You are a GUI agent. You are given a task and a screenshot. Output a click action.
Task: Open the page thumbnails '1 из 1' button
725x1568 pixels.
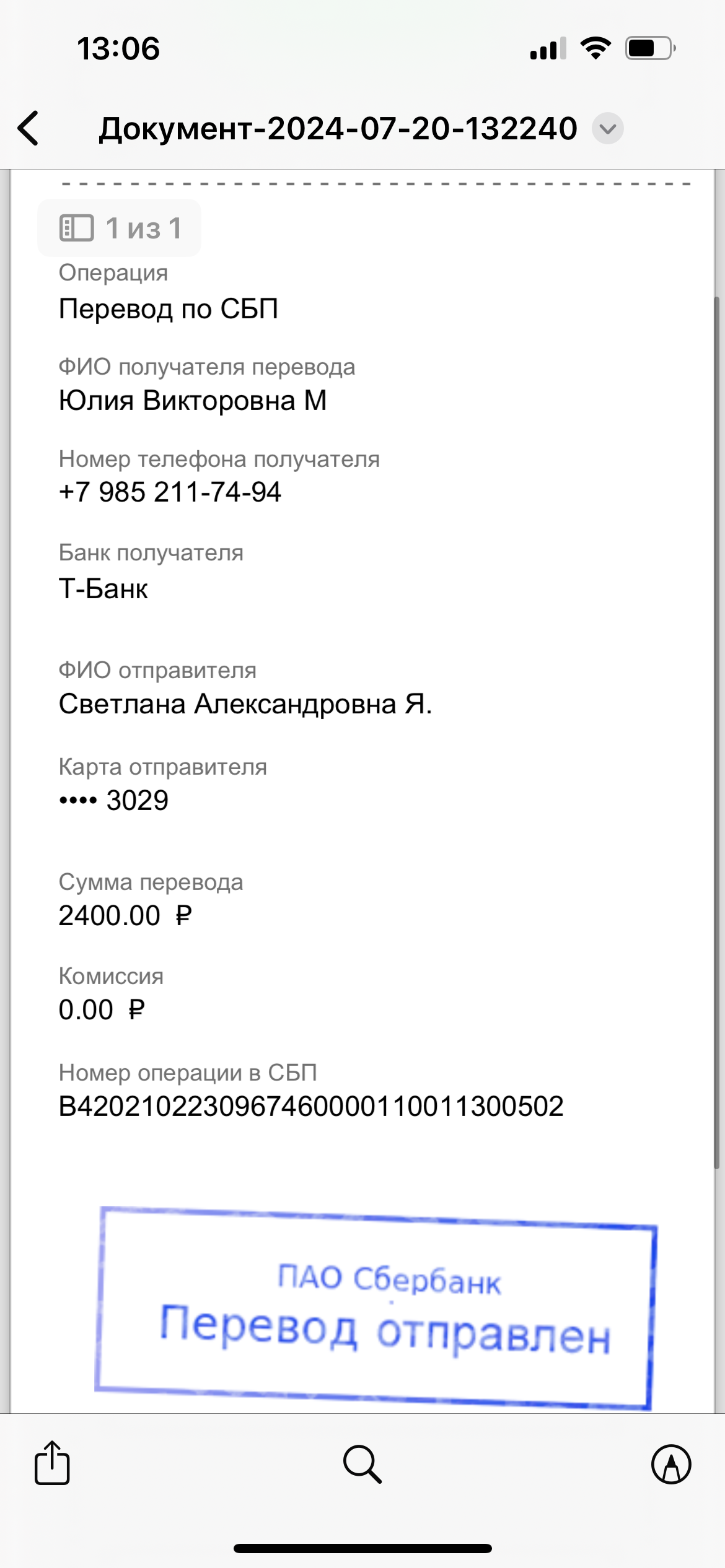120,228
